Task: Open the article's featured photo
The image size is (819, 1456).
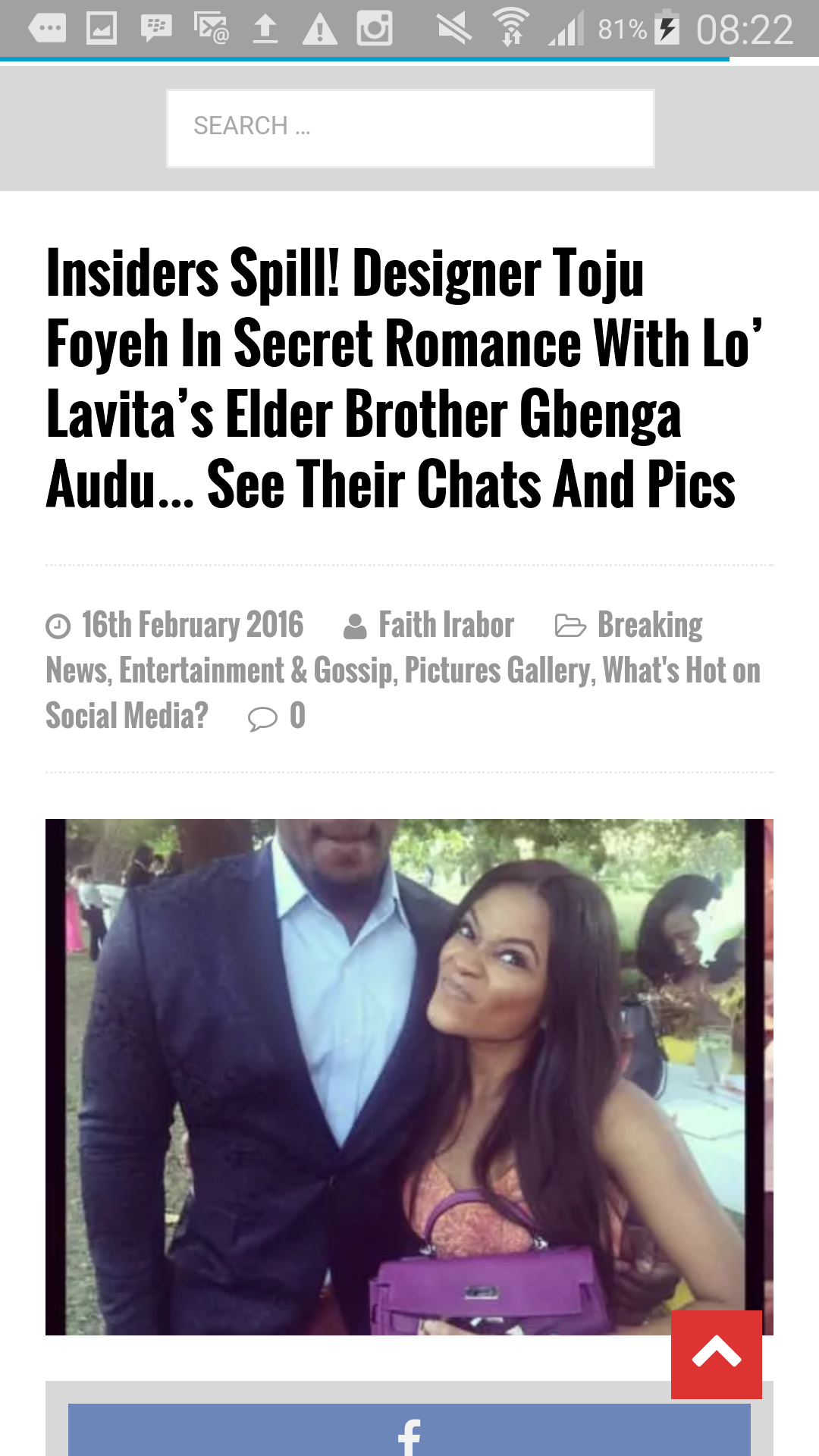Action: click(x=409, y=1077)
